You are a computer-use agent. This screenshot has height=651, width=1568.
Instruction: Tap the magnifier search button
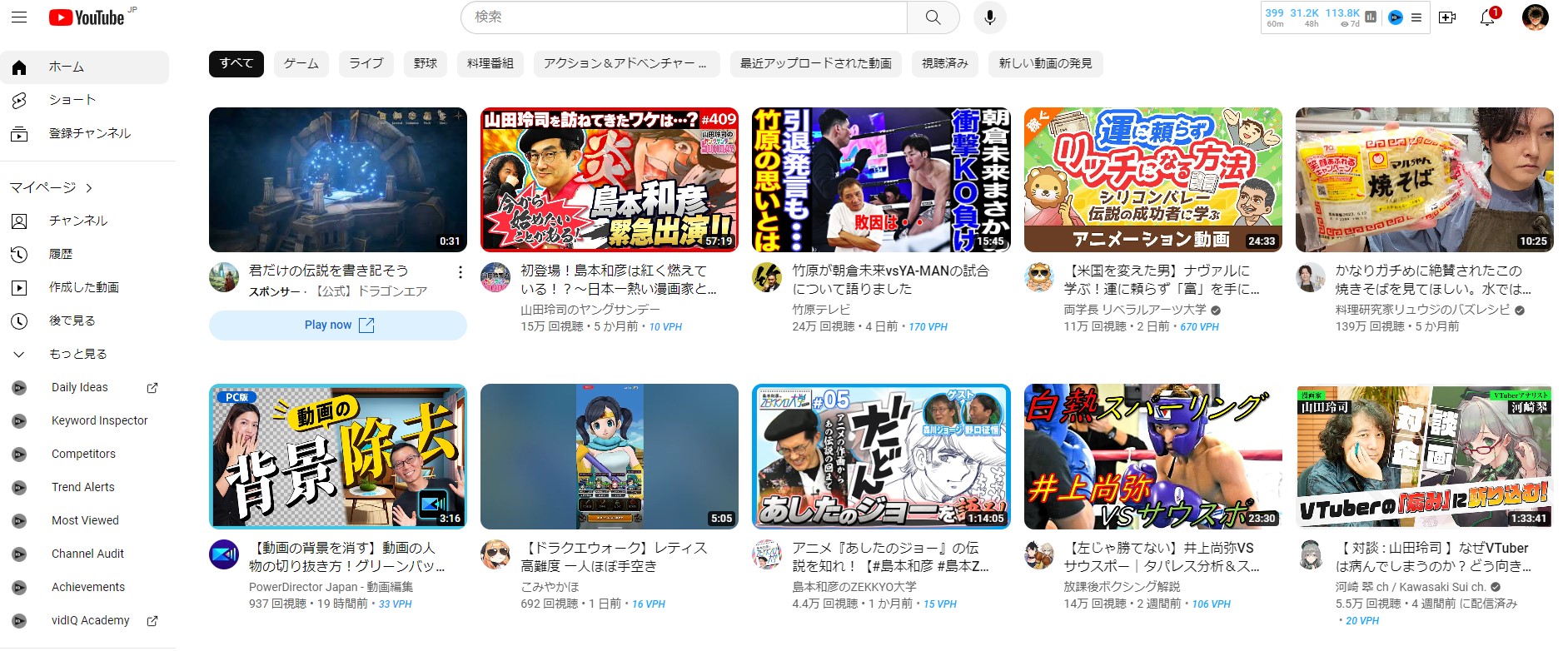tap(933, 17)
